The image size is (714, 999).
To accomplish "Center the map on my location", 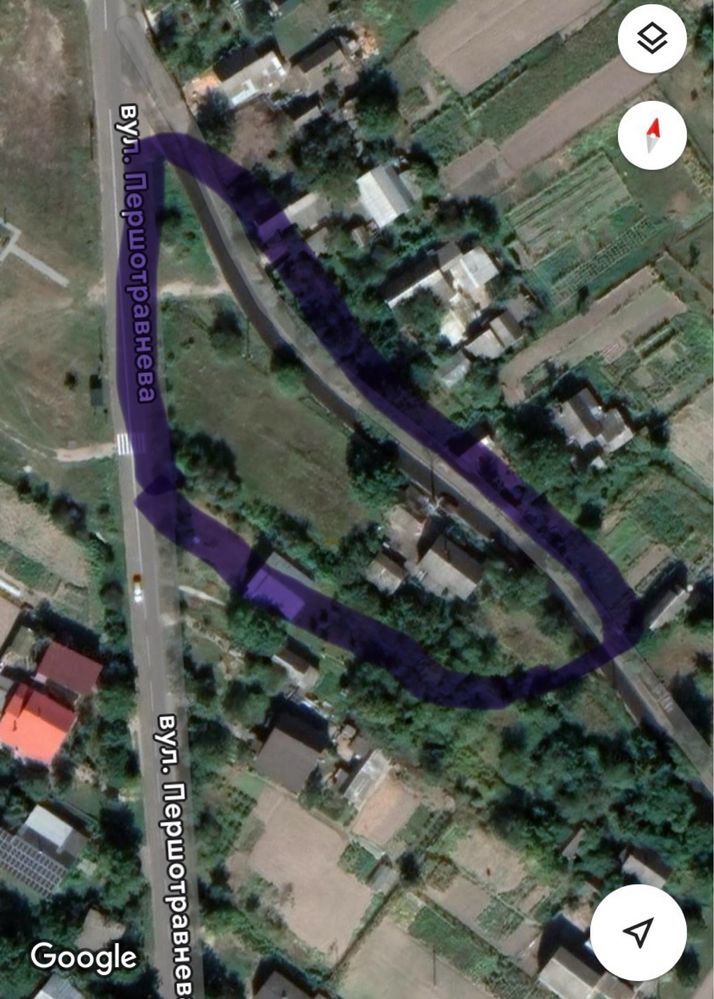I will (x=638, y=932).
